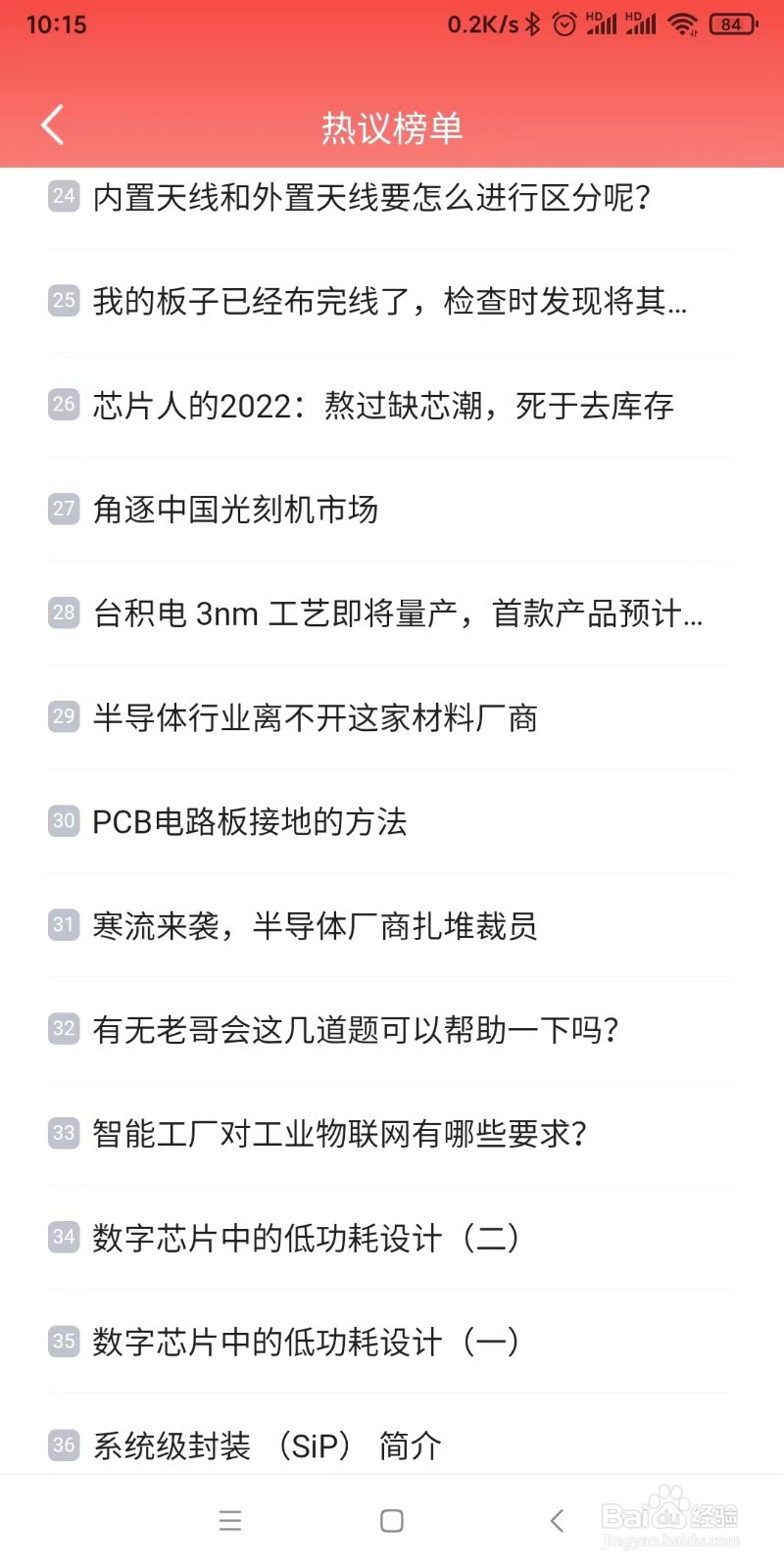784x1568 pixels.
Task: Tap the 热议榜单 title text
Action: (392, 127)
